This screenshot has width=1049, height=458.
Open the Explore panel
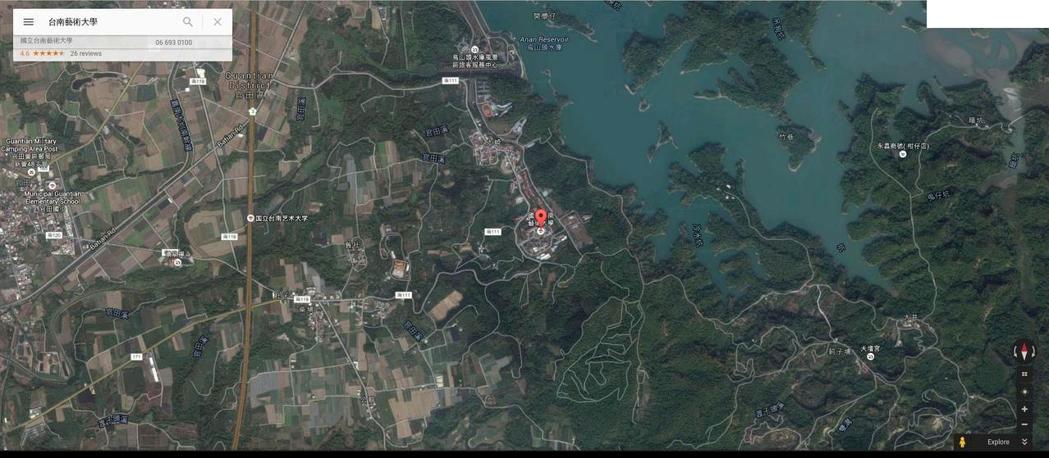998,441
